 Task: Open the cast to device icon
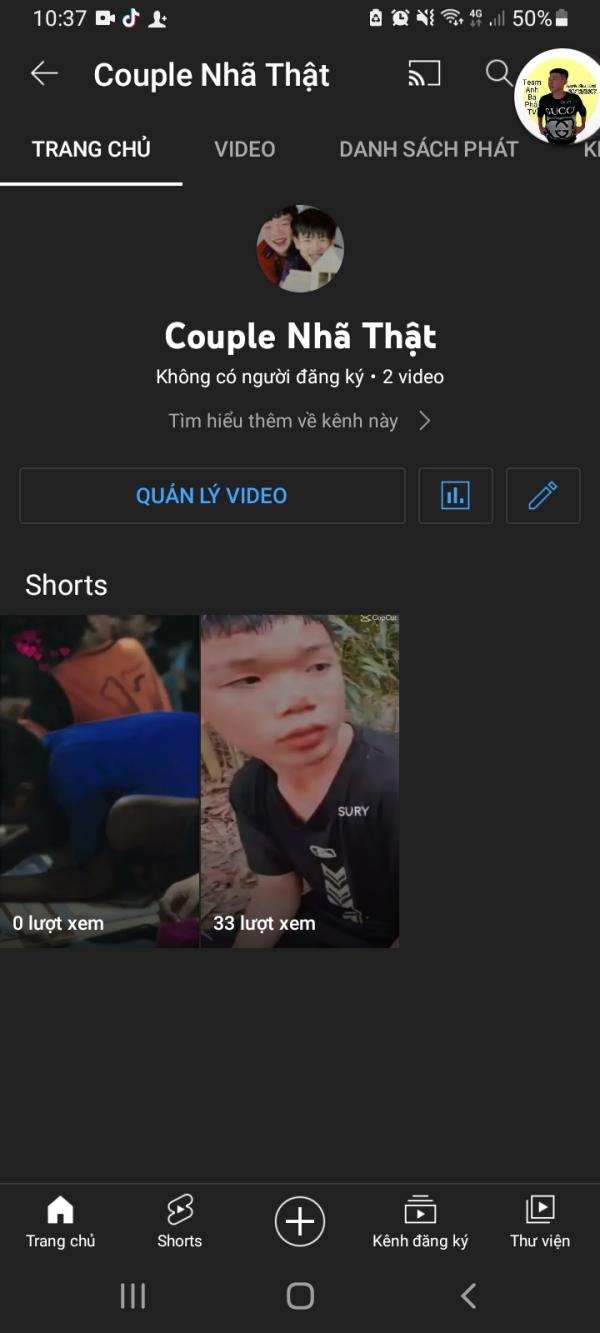(x=424, y=73)
